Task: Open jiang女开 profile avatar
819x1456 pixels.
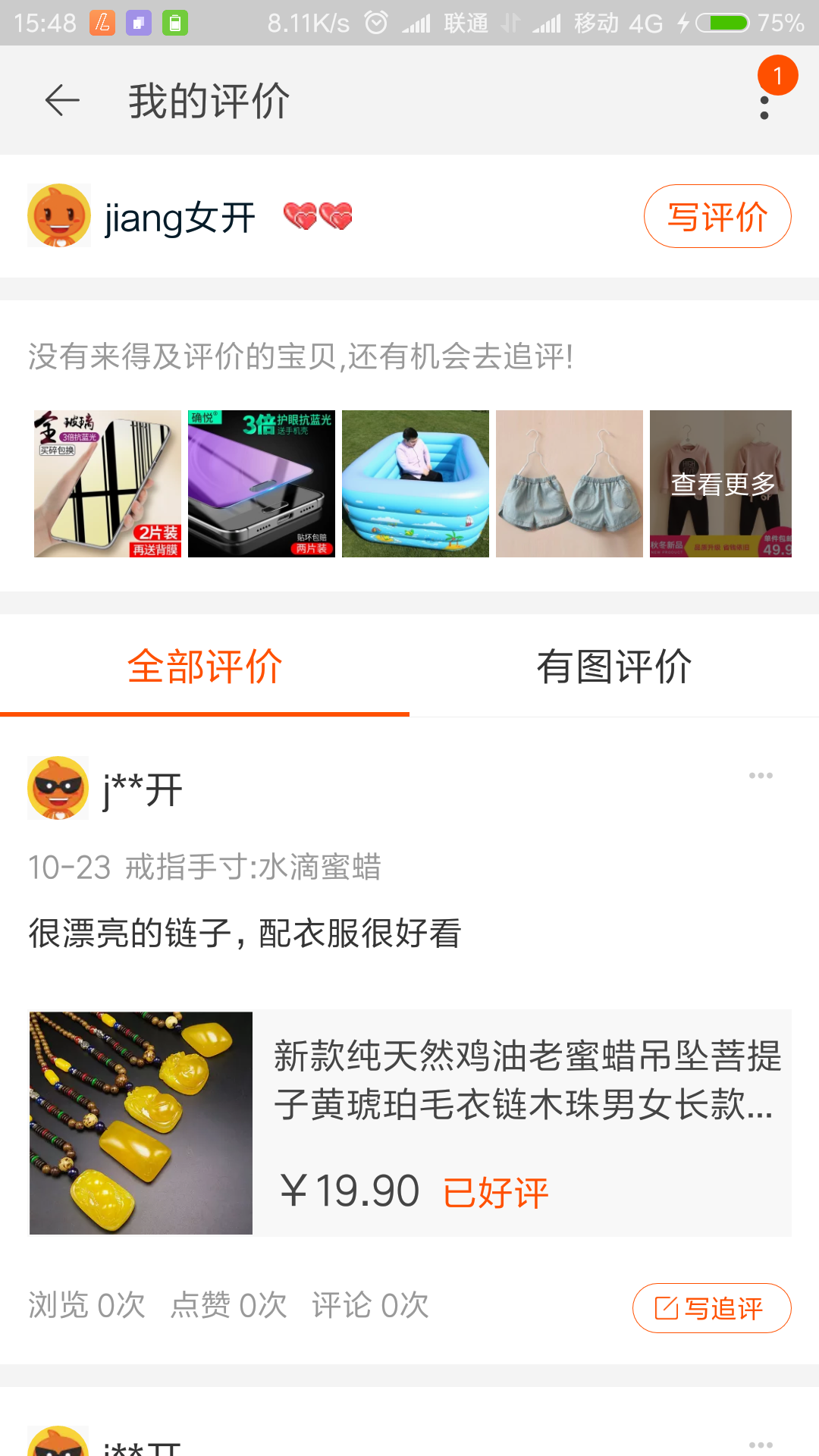Action: pos(59,216)
